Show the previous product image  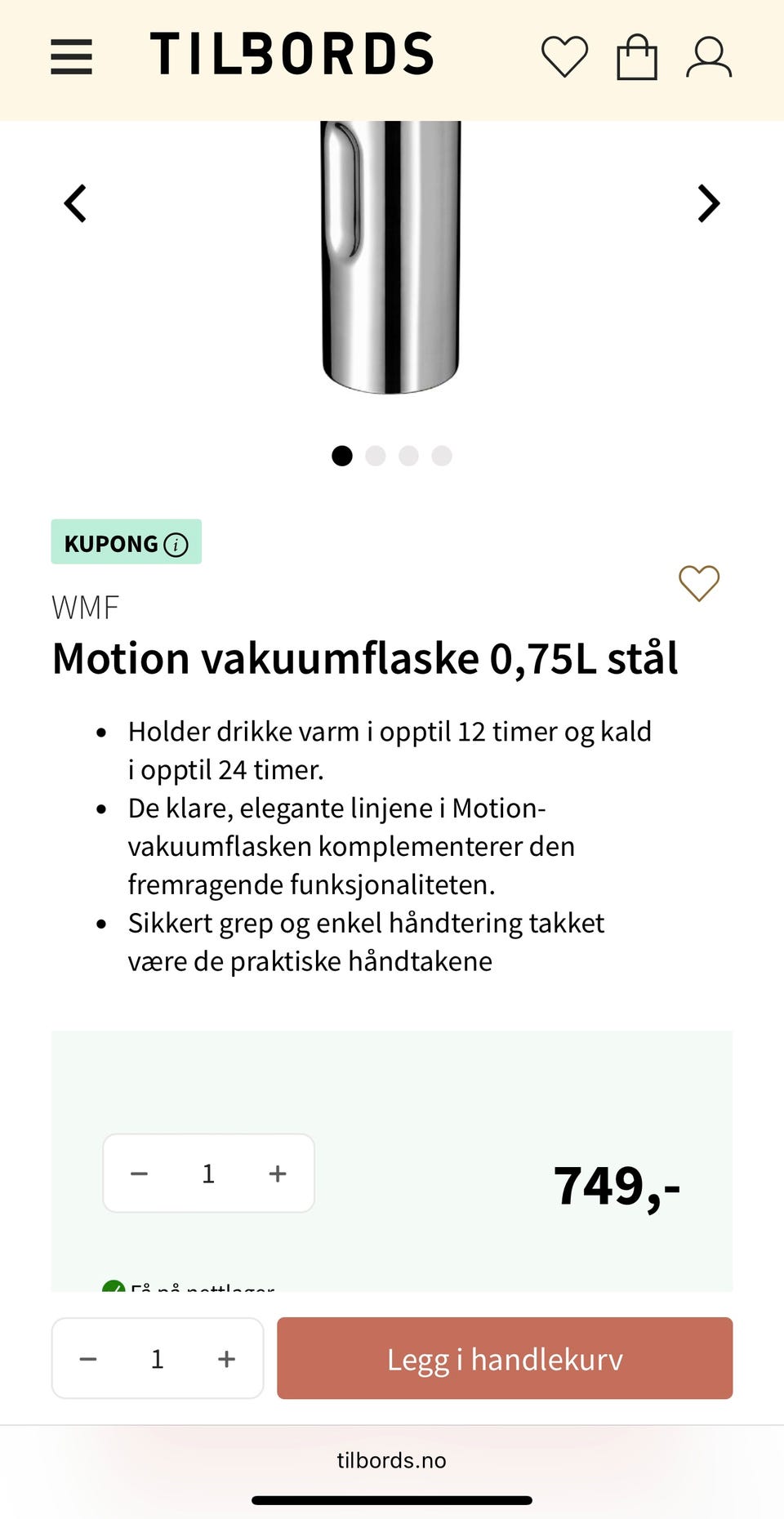coord(75,203)
